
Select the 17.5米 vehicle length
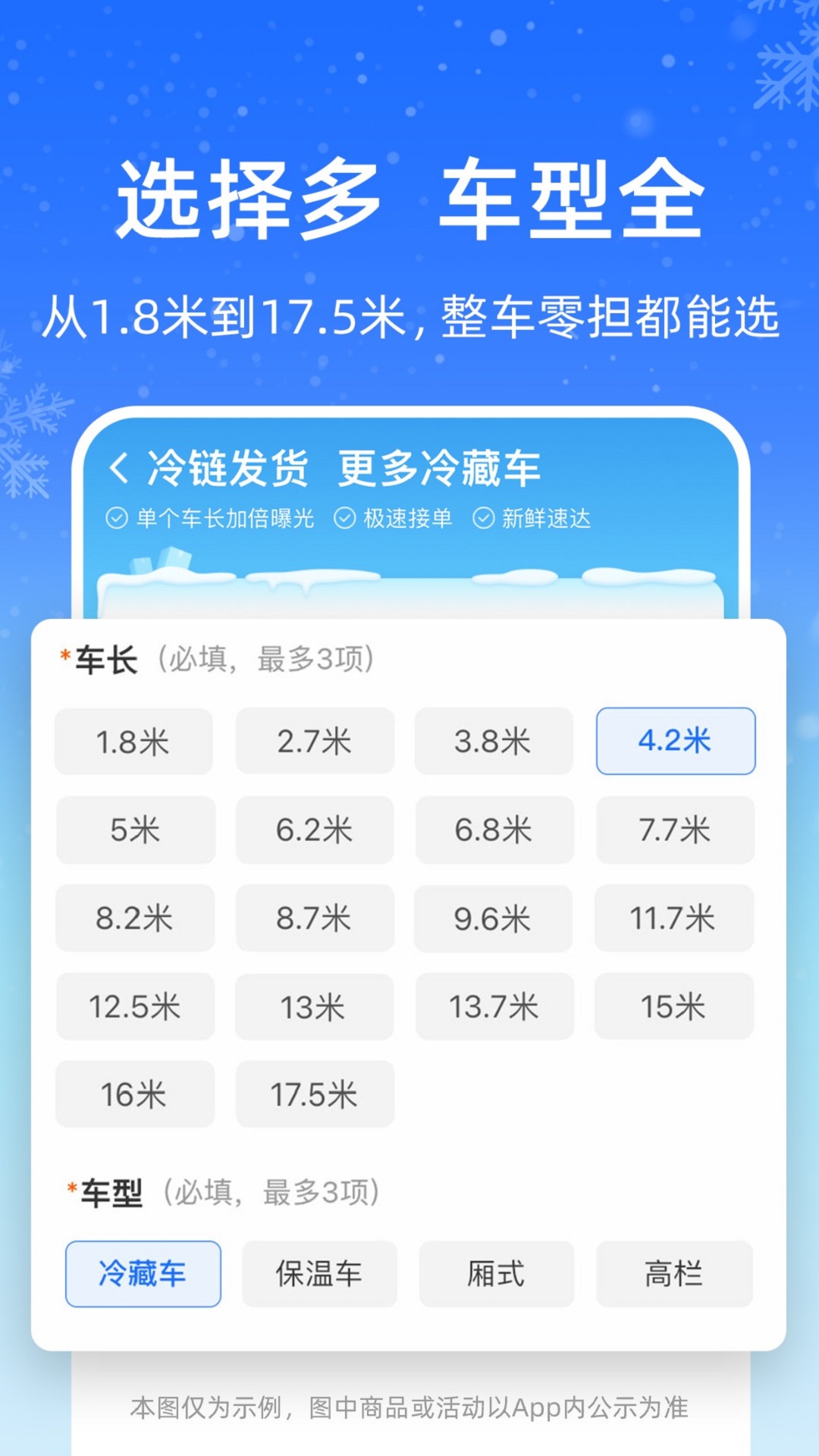click(315, 1094)
